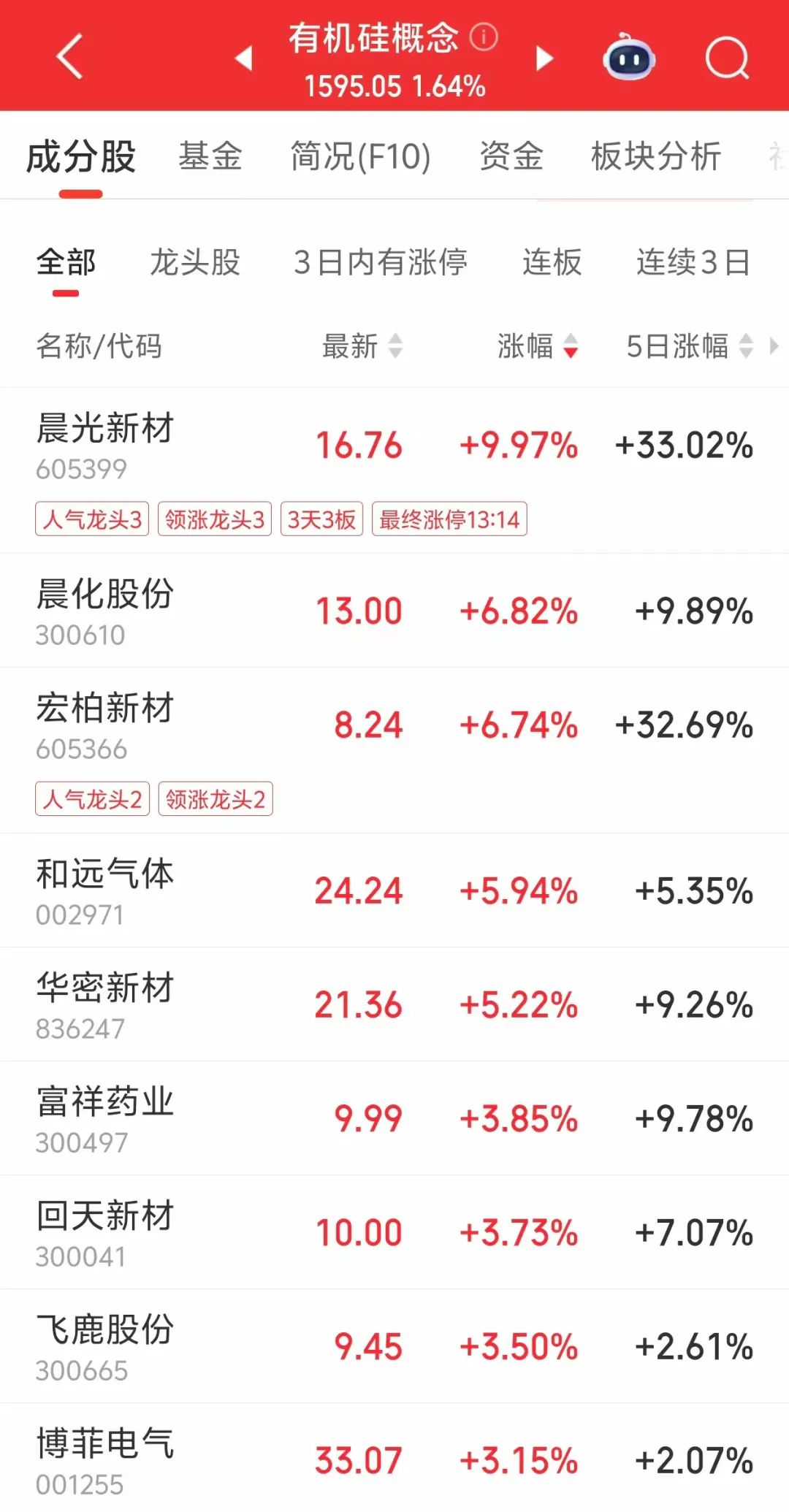
Task: Open stock 飞鹿股份 300665
Action: [394, 1346]
